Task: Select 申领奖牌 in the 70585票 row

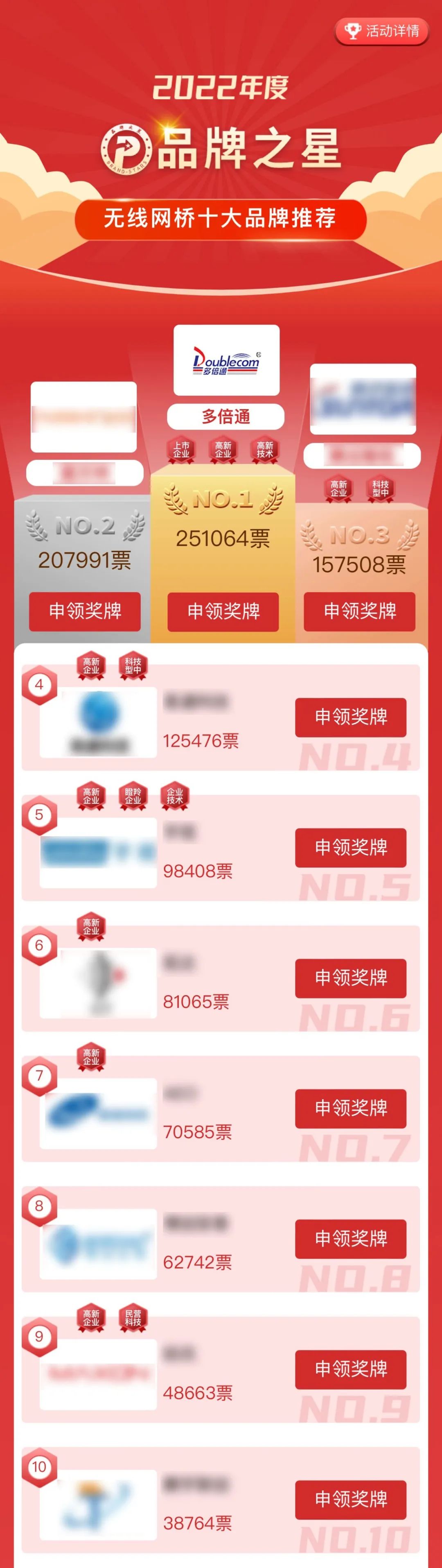Action: (x=350, y=1108)
